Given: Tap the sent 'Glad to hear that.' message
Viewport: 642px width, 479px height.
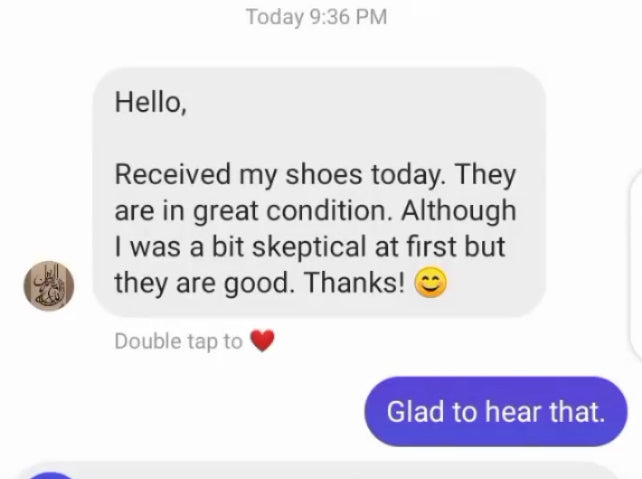Looking at the screenshot, I should [x=495, y=411].
